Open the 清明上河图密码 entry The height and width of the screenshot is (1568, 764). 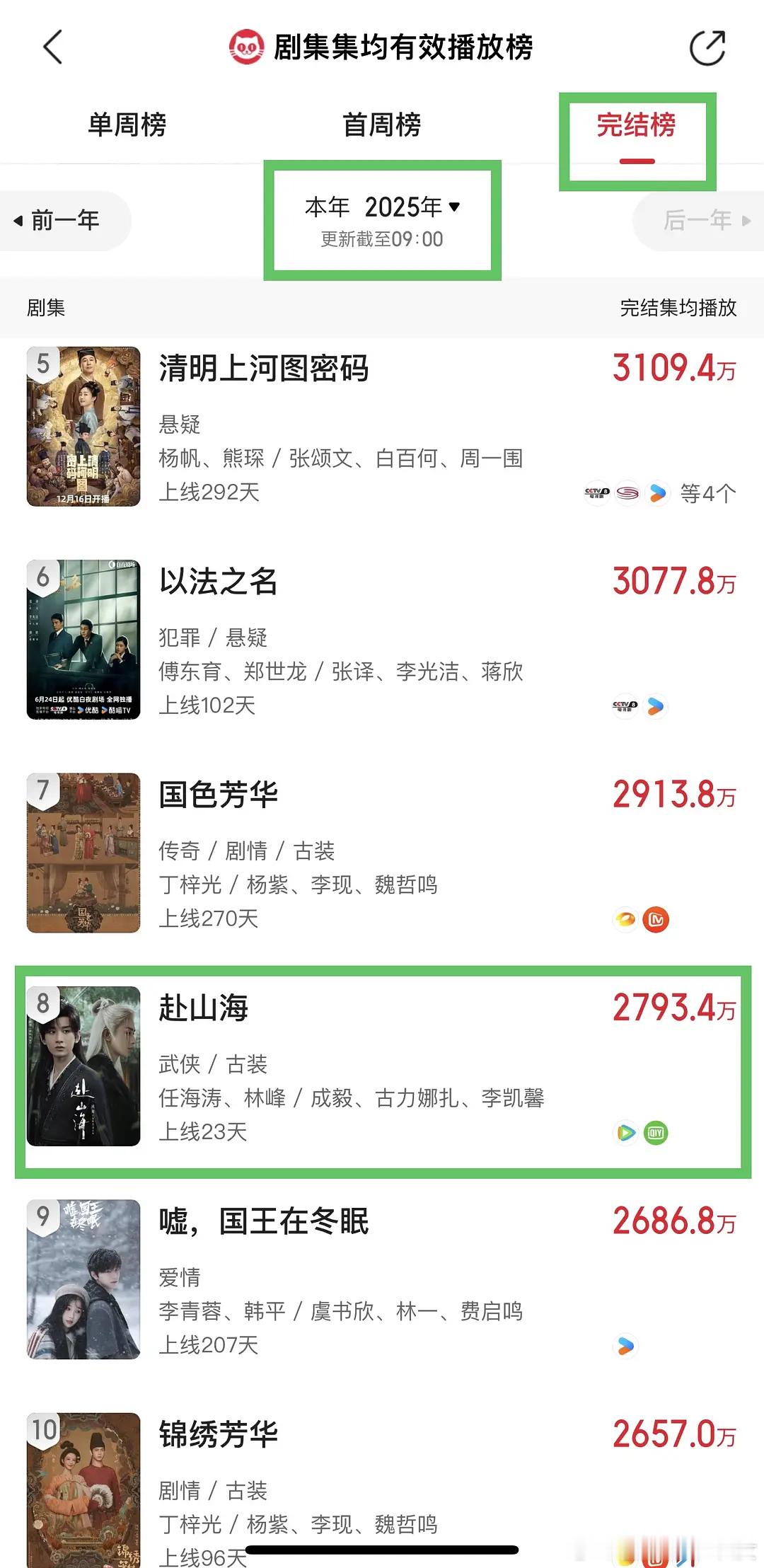(x=263, y=369)
